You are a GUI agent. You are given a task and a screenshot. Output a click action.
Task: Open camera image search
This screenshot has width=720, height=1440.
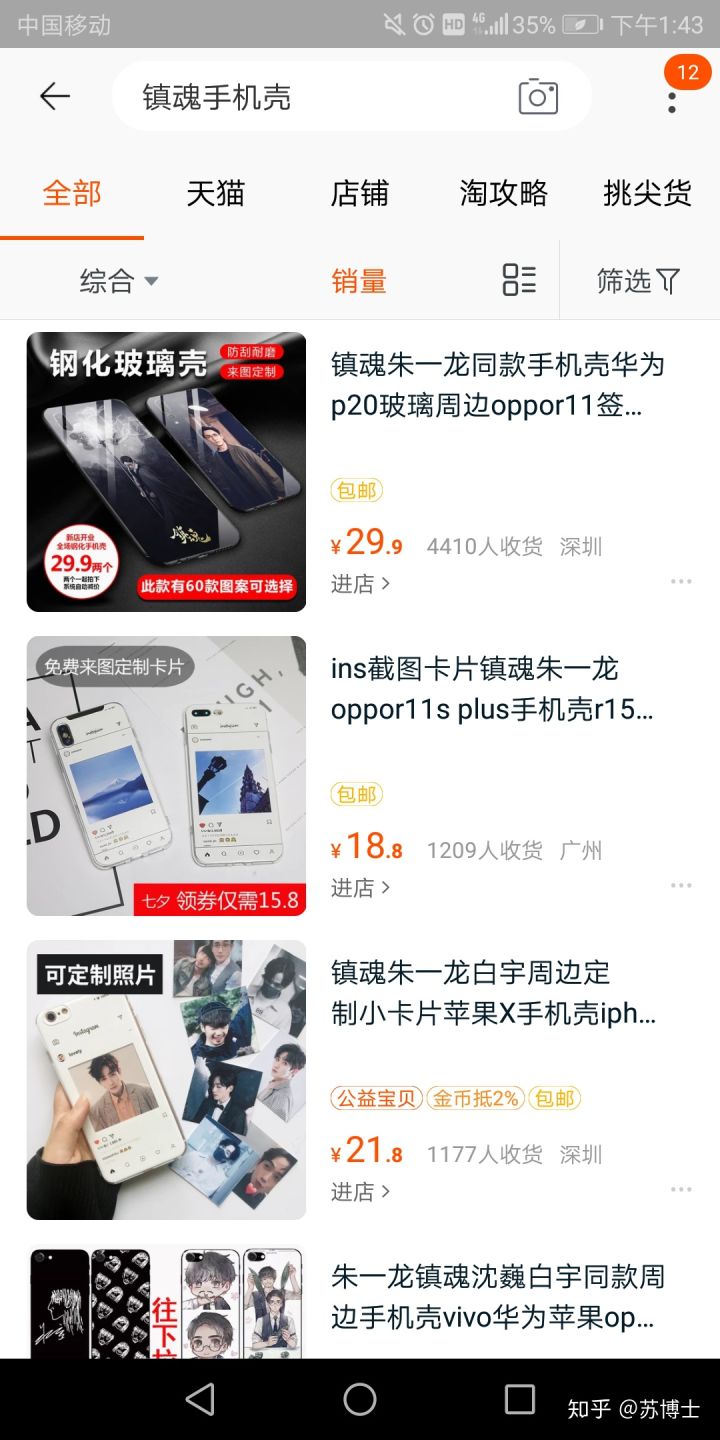(538, 97)
